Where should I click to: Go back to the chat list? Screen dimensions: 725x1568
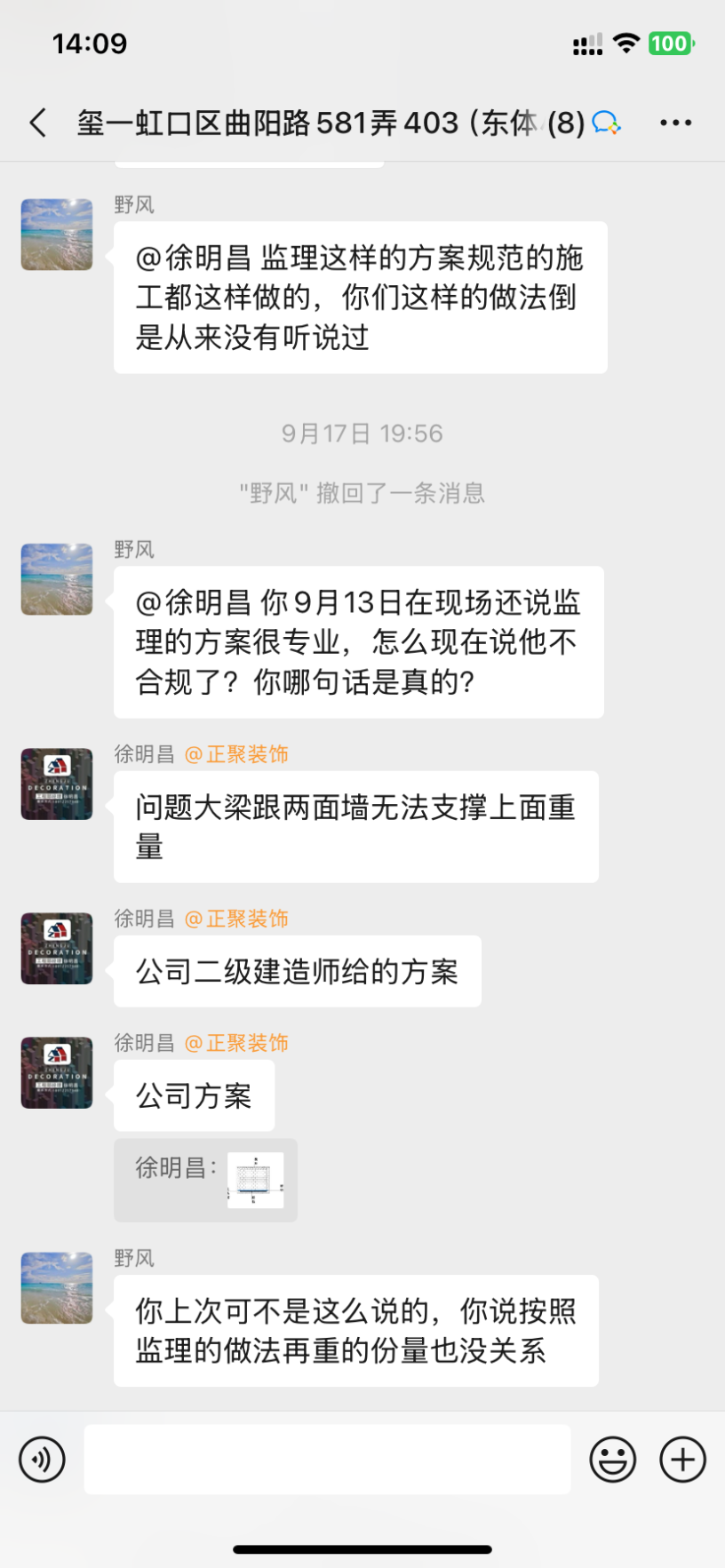click(38, 123)
